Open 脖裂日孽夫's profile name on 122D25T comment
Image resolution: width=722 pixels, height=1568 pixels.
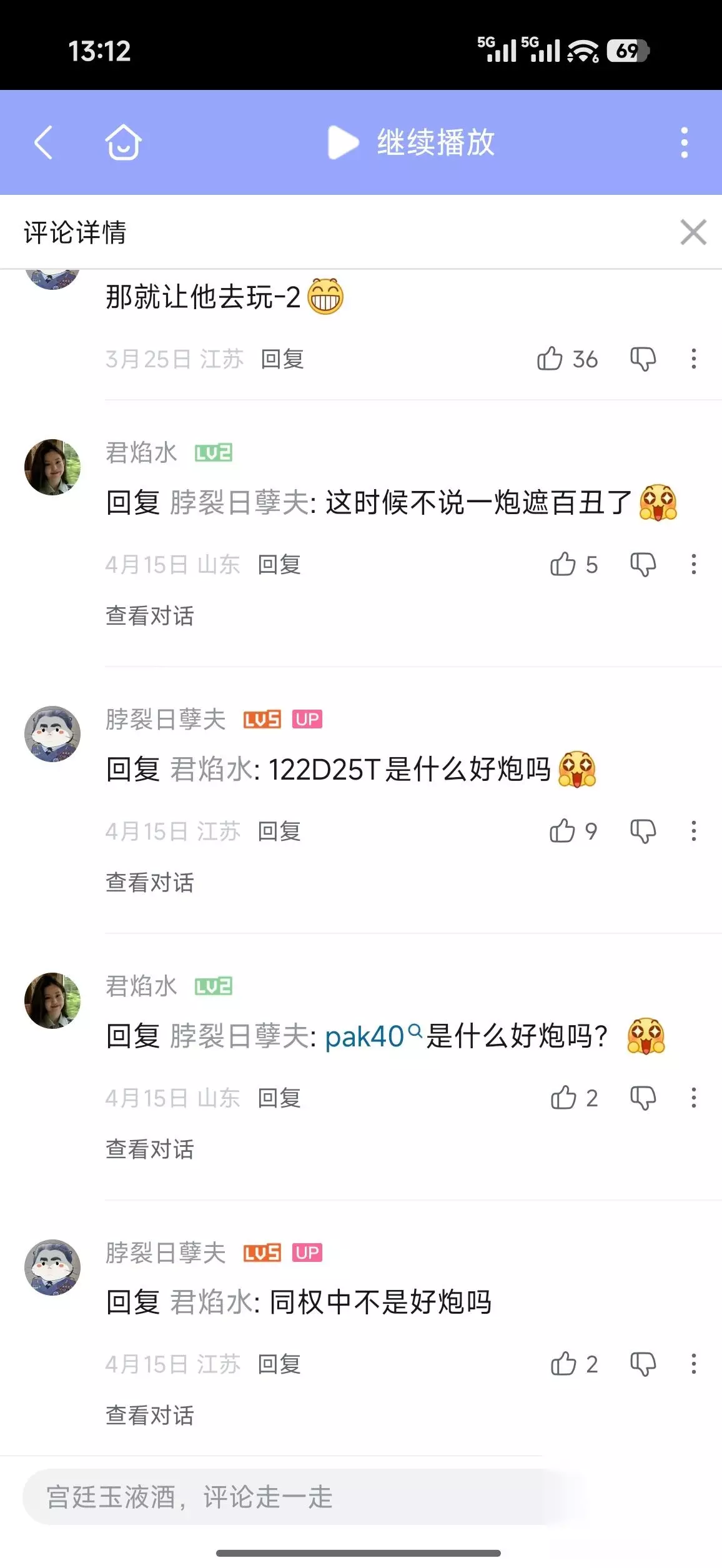(166, 719)
